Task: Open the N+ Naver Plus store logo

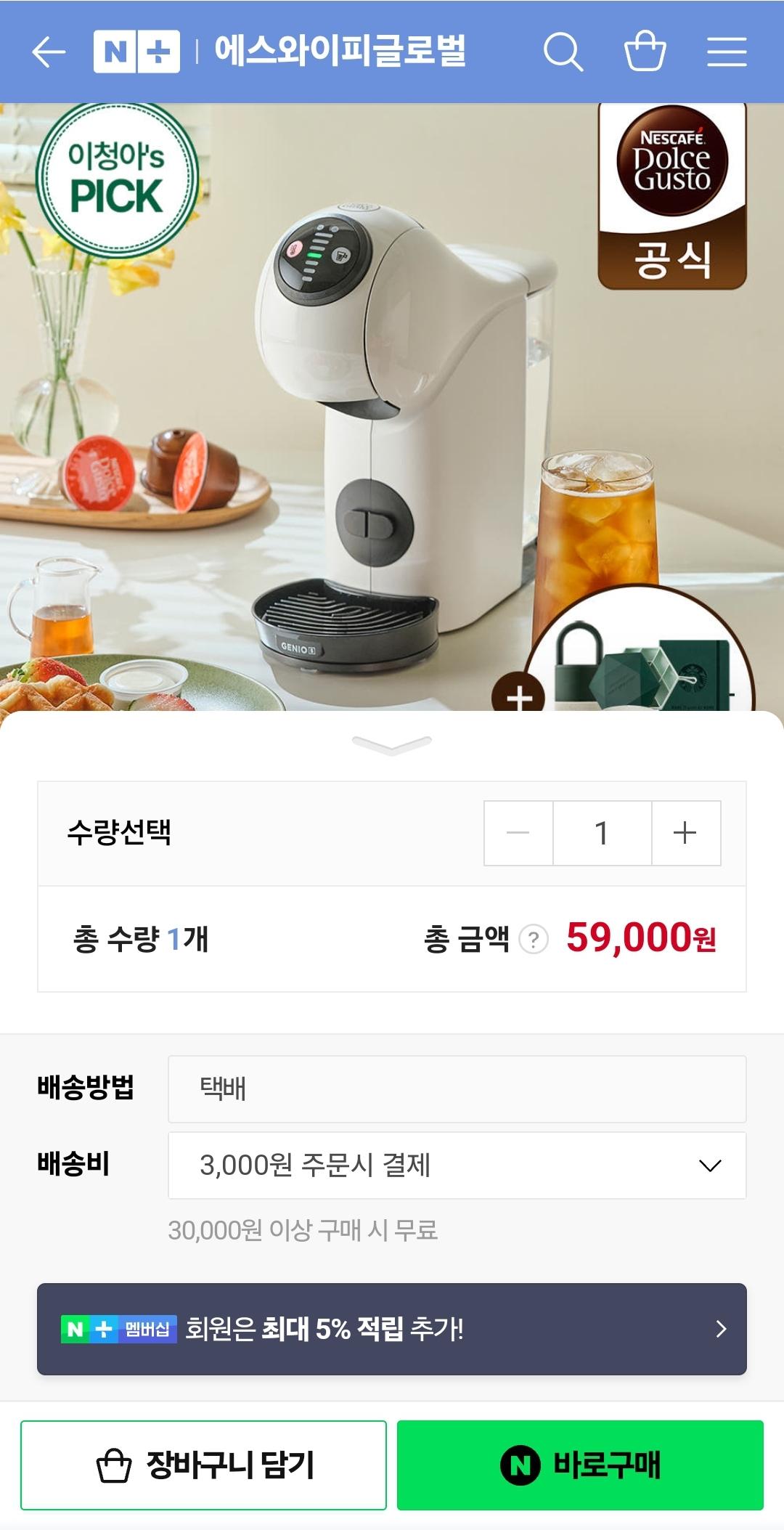Action: pos(136,52)
